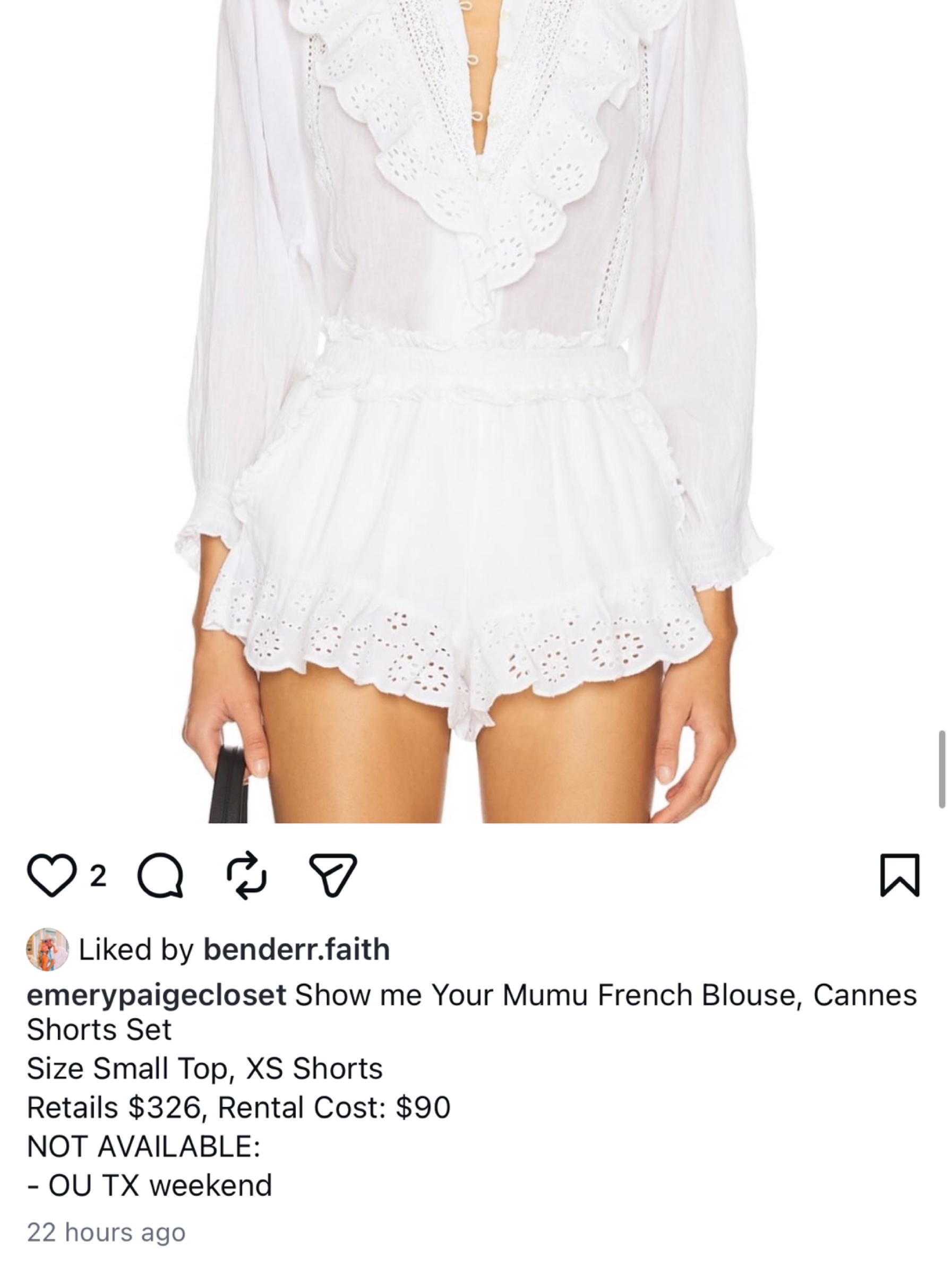Open the comments on this post
The width and height of the screenshot is (952, 1274).
pyautogui.click(x=161, y=875)
